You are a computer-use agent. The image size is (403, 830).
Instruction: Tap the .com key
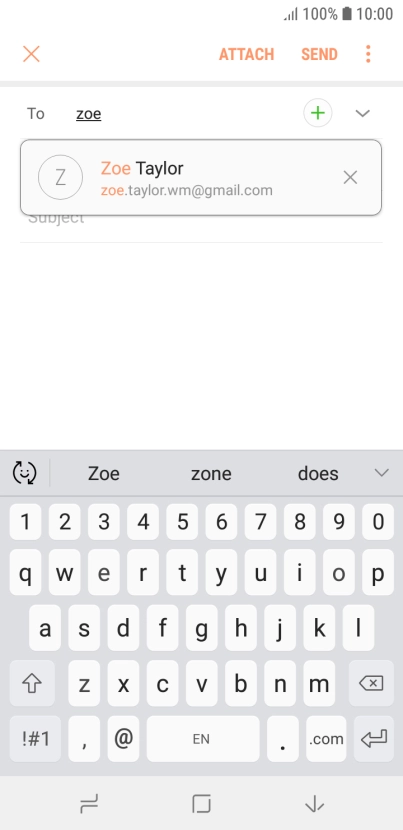point(326,739)
